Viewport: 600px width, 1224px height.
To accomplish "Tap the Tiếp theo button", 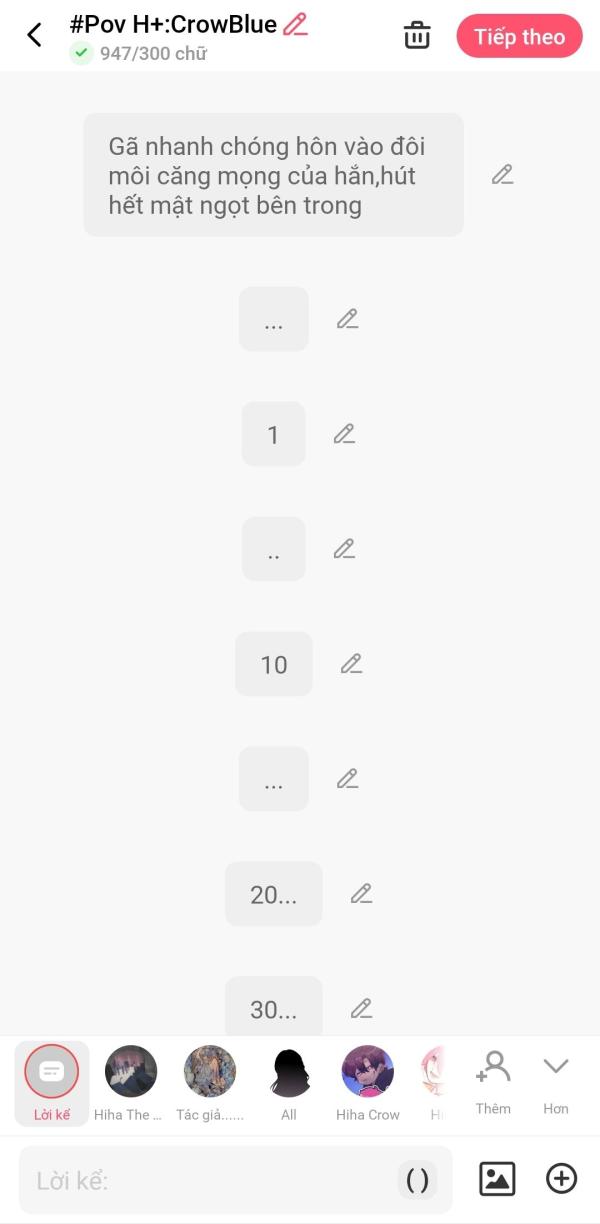I will [x=519, y=37].
